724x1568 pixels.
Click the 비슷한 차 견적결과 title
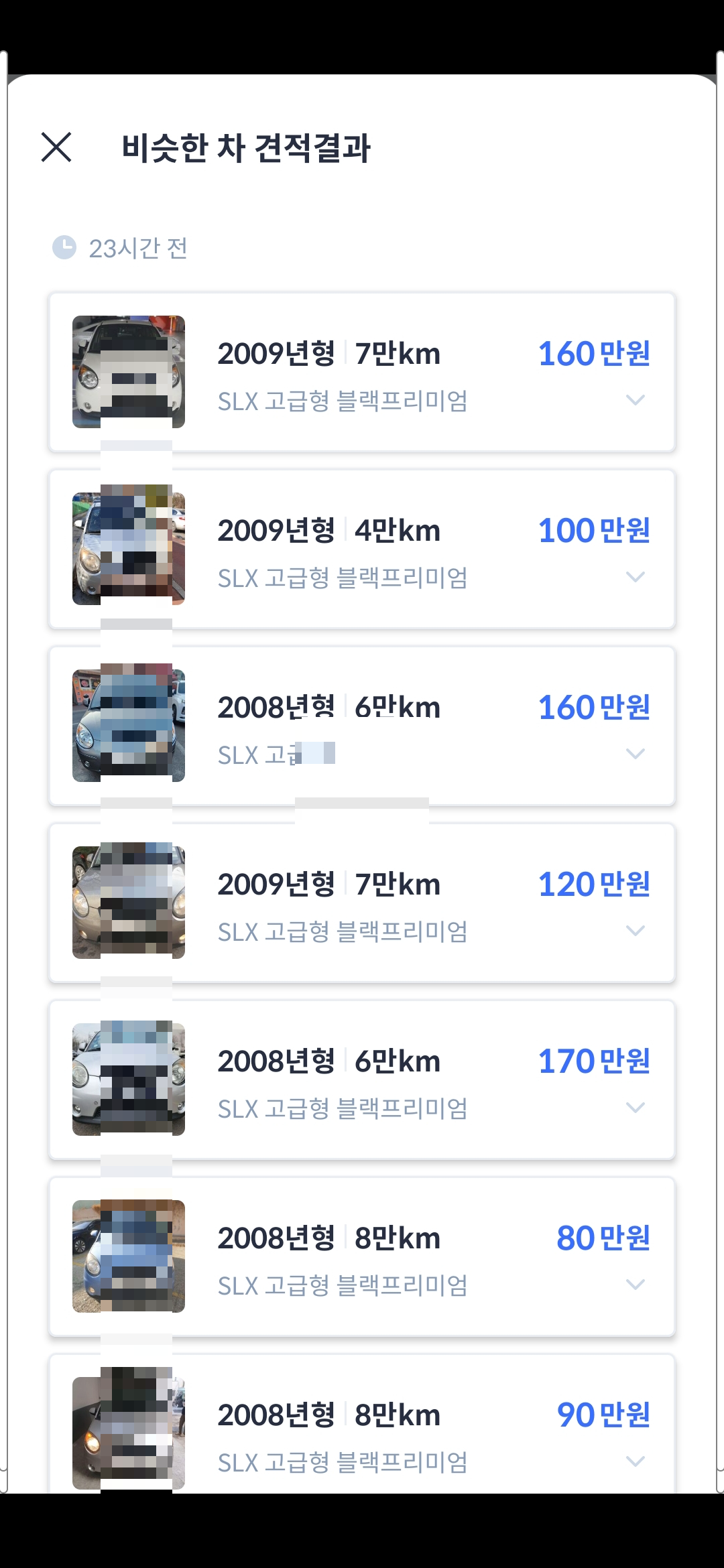pyautogui.click(x=248, y=149)
